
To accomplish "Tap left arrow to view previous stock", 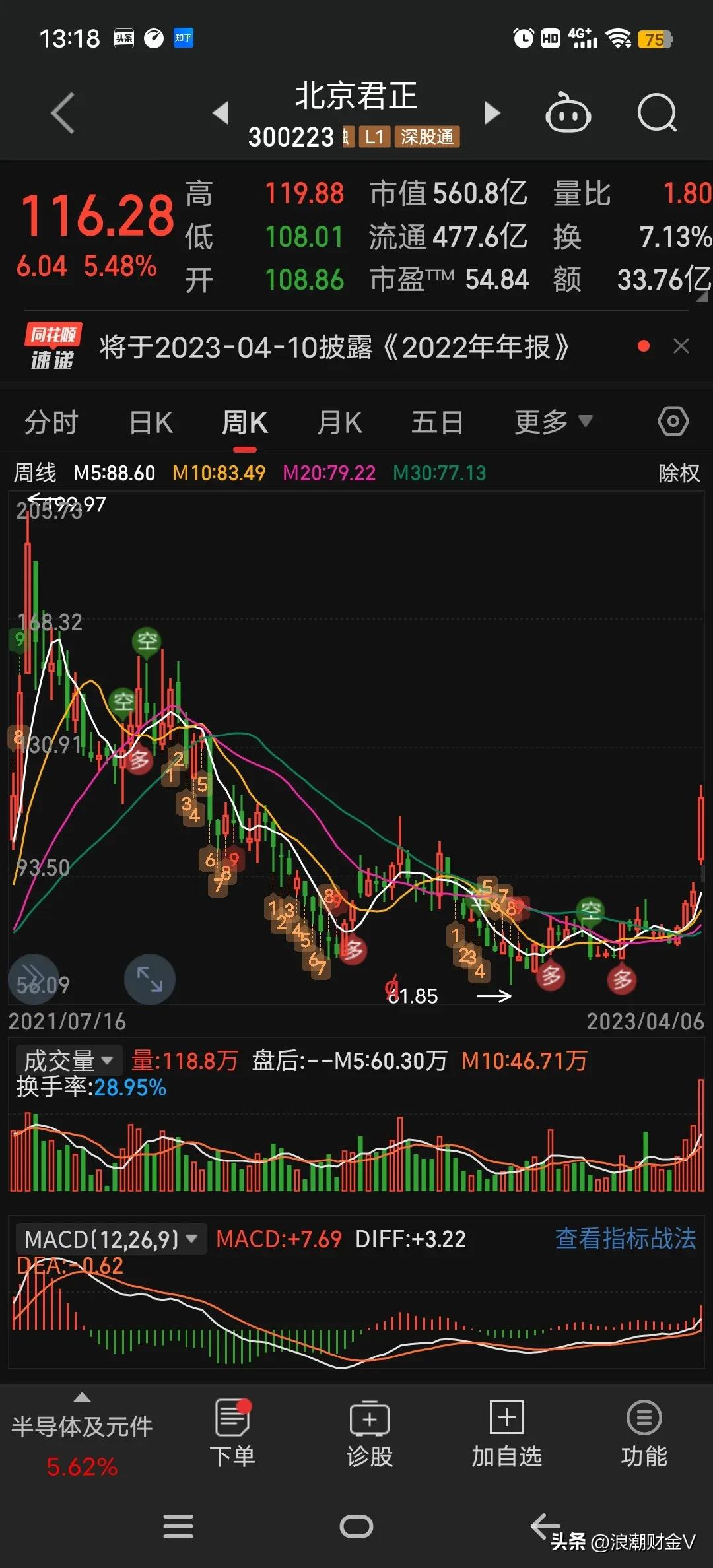I will [221, 114].
